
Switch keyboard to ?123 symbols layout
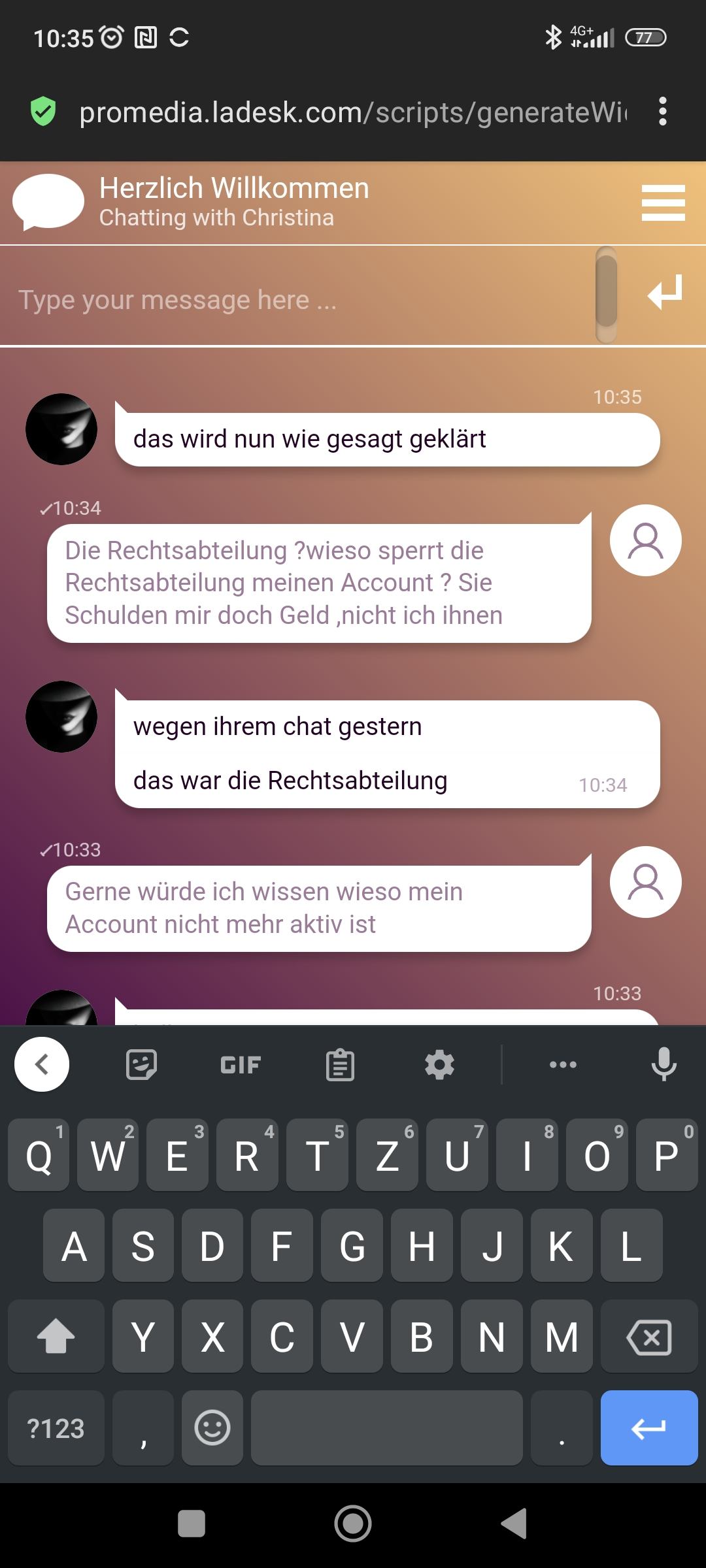coord(56,1428)
